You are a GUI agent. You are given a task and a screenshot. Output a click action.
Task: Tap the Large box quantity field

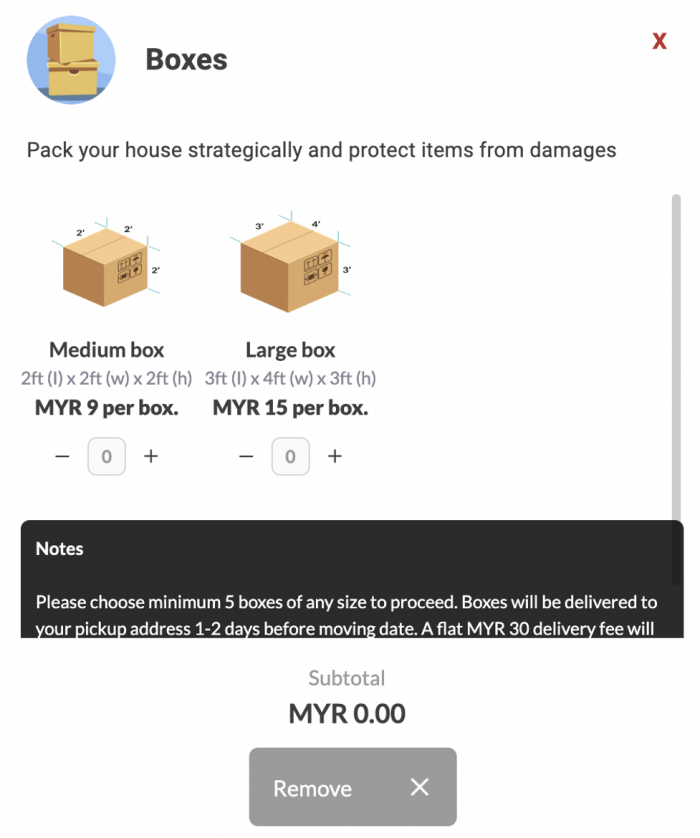(x=290, y=457)
